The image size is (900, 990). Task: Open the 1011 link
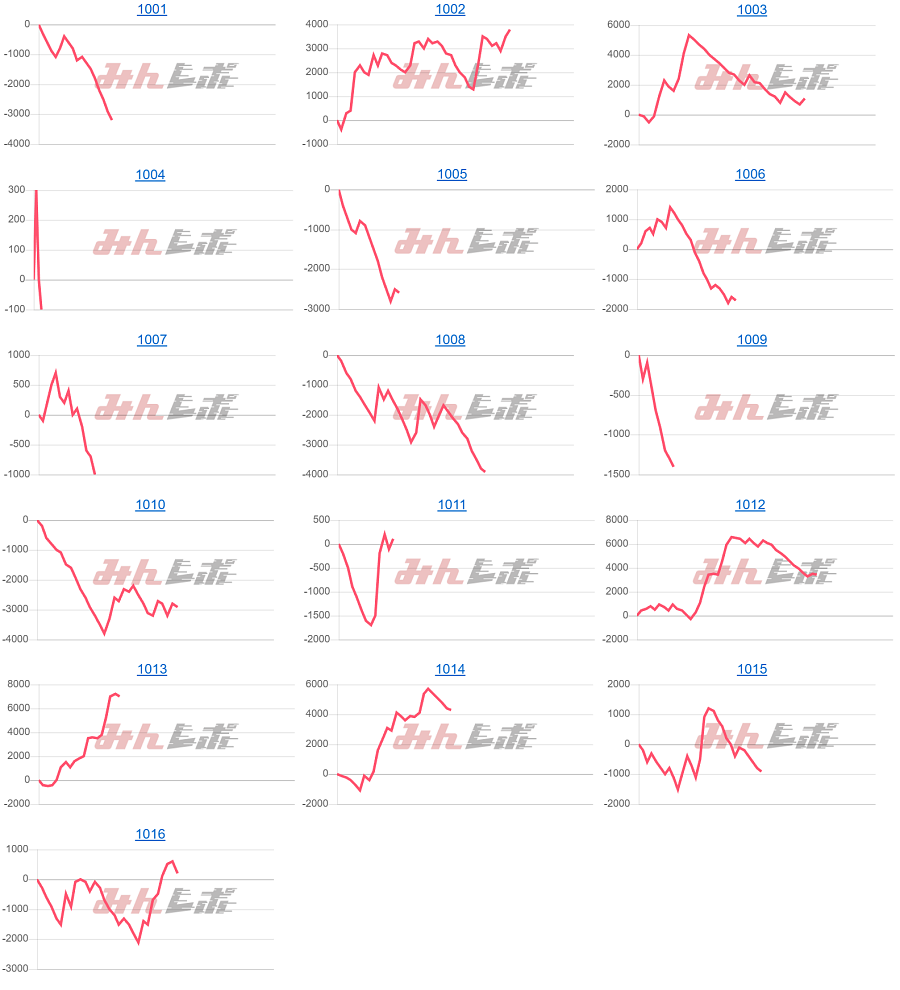point(451,505)
